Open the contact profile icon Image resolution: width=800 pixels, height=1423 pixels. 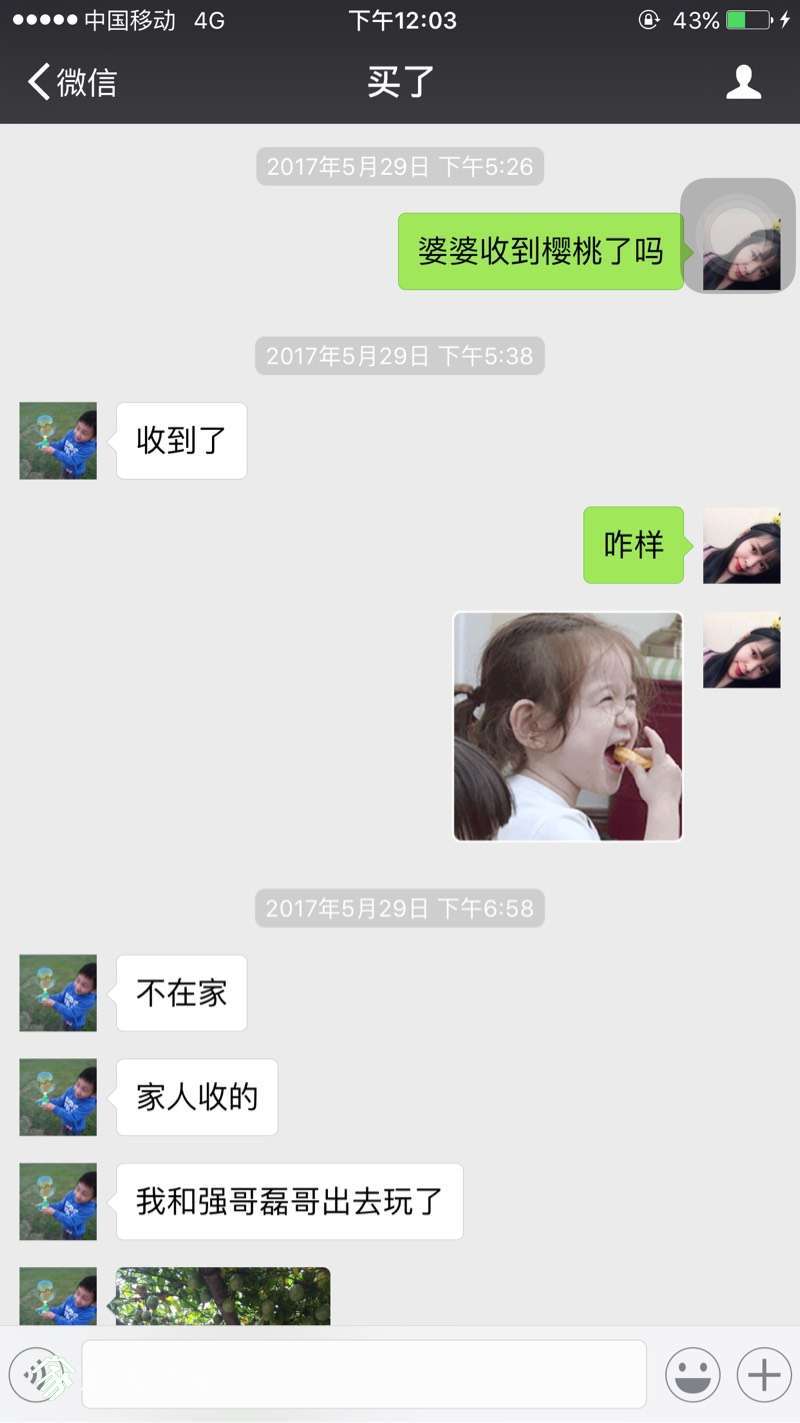coord(743,82)
